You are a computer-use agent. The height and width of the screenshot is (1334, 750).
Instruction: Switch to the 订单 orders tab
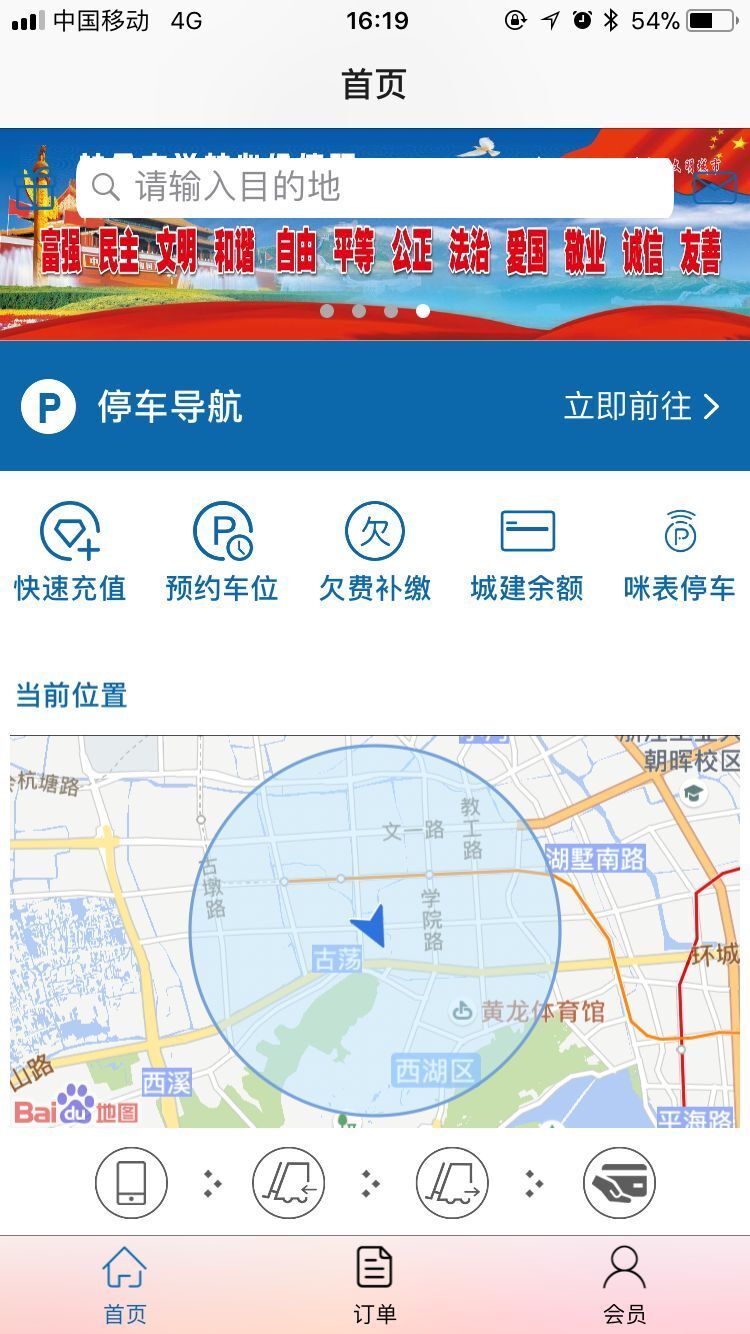click(375, 1286)
